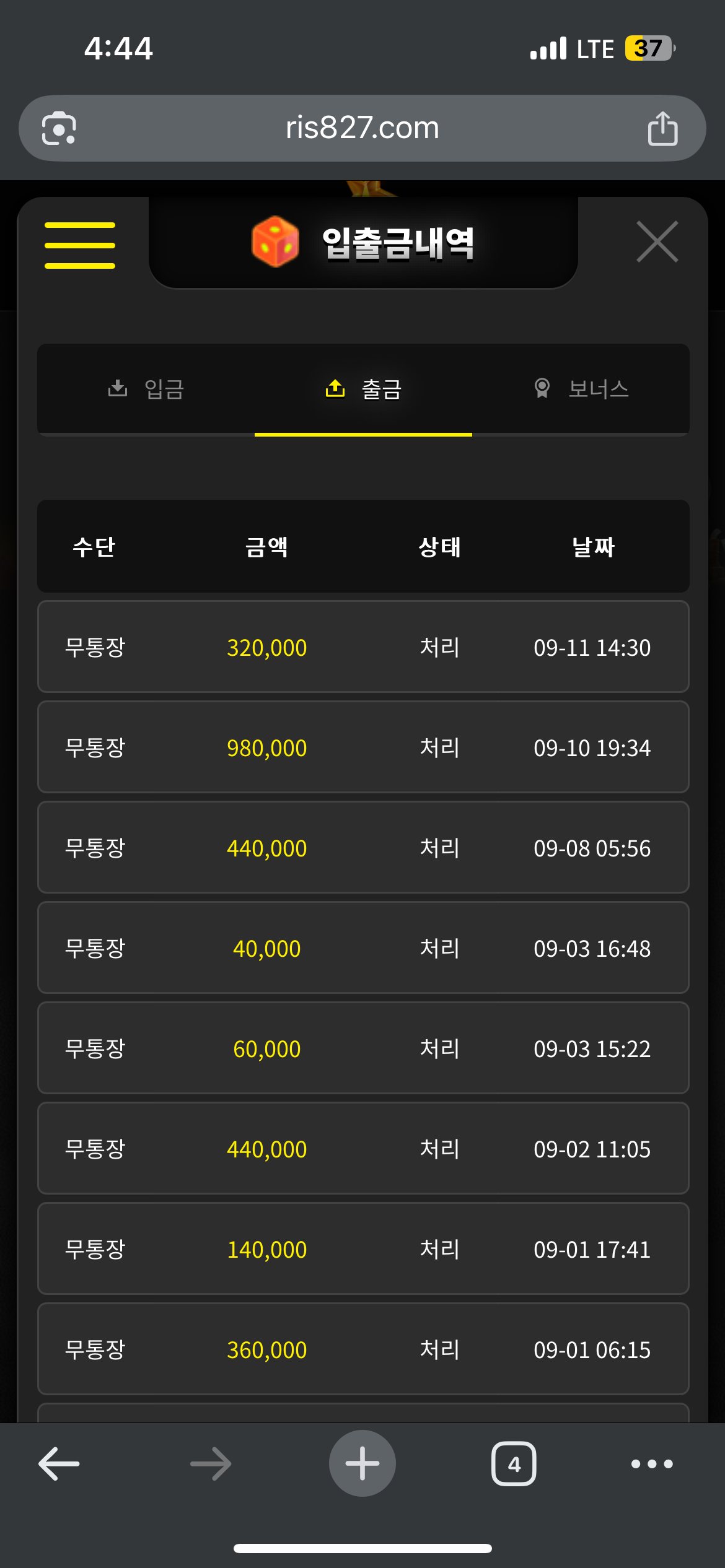
Task: Open the tab switcher showing 4 tabs
Action: (514, 1464)
